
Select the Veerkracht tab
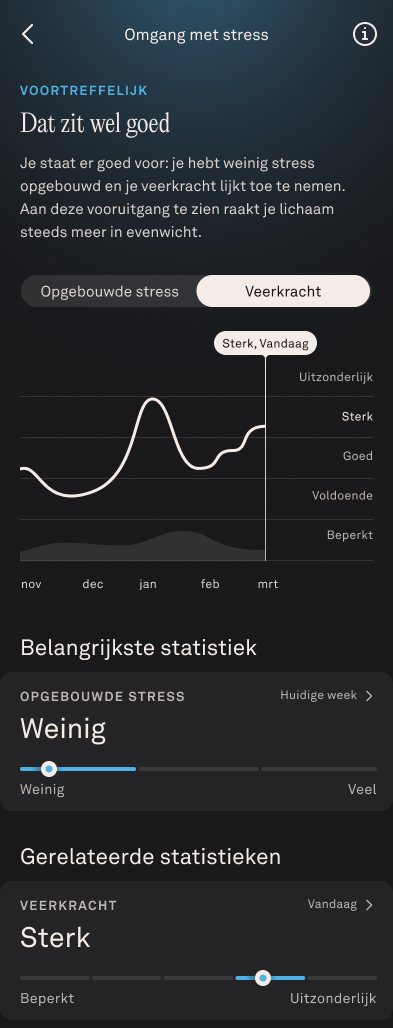283,291
